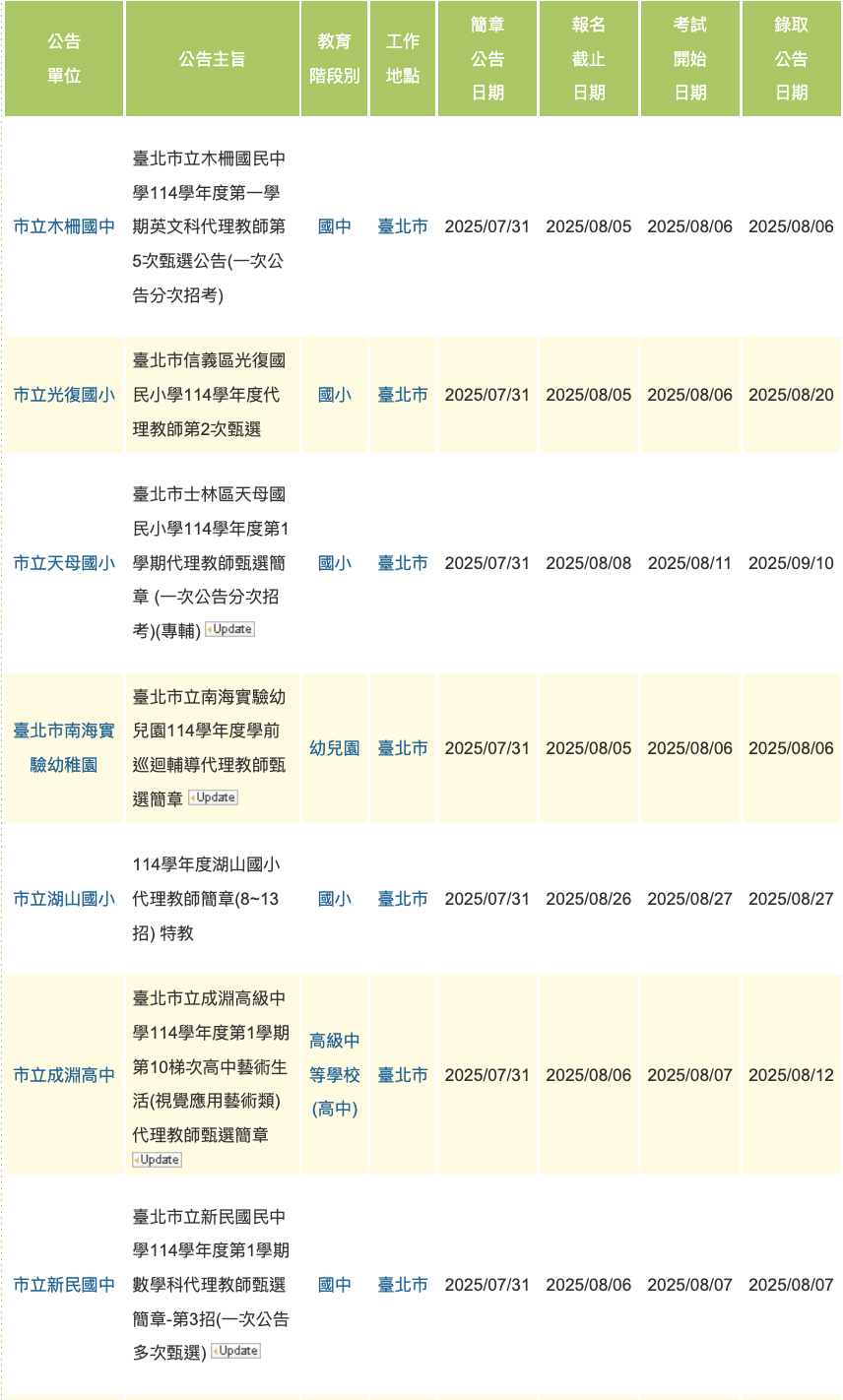The image size is (843, 1400).
Task: Open the 市立天母國小 unit link
Action: [64, 563]
